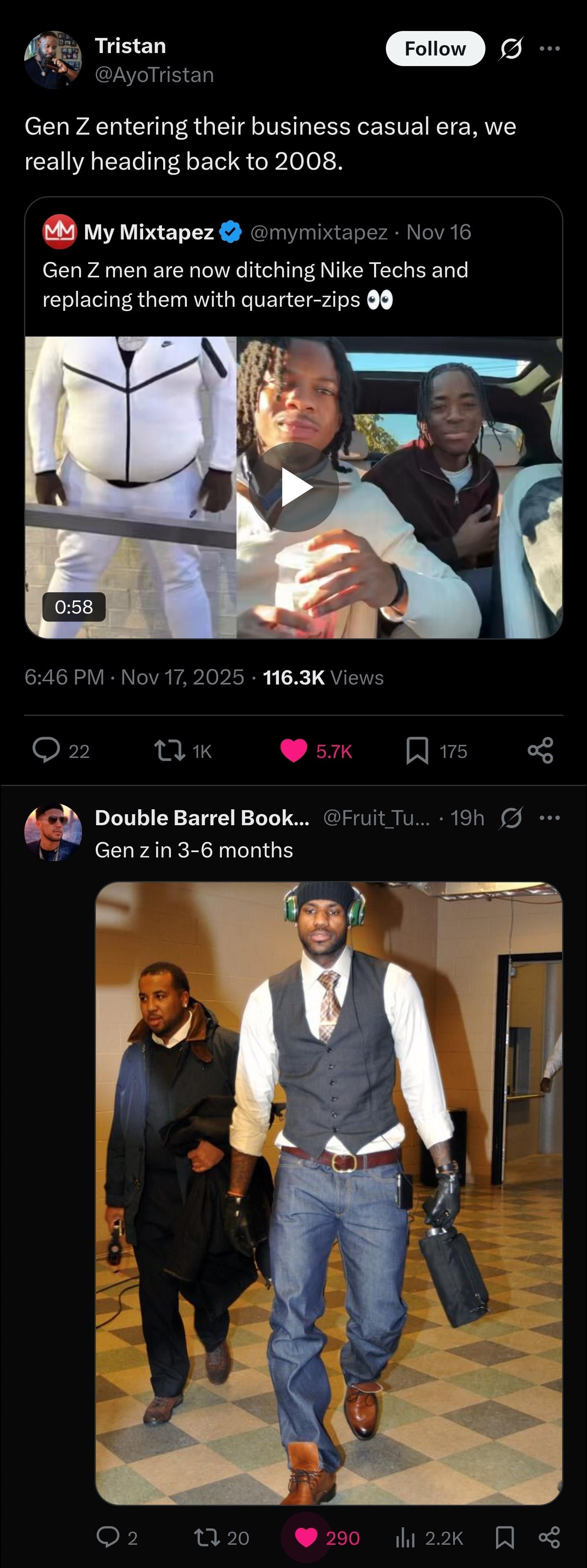
Task: Open the Grok icon beside Follow
Action: coord(510,49)
